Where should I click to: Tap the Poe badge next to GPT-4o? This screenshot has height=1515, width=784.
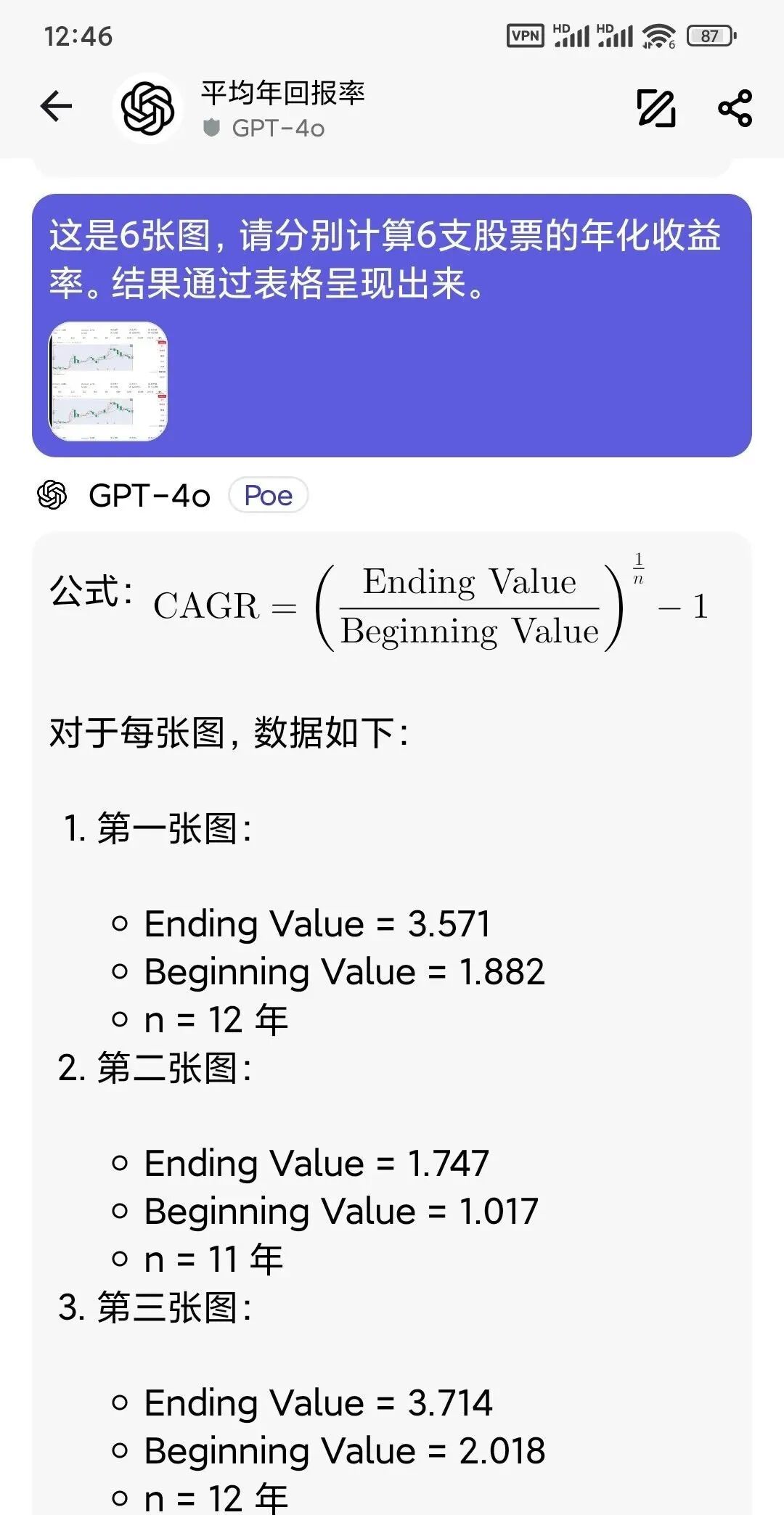[268, 495]
